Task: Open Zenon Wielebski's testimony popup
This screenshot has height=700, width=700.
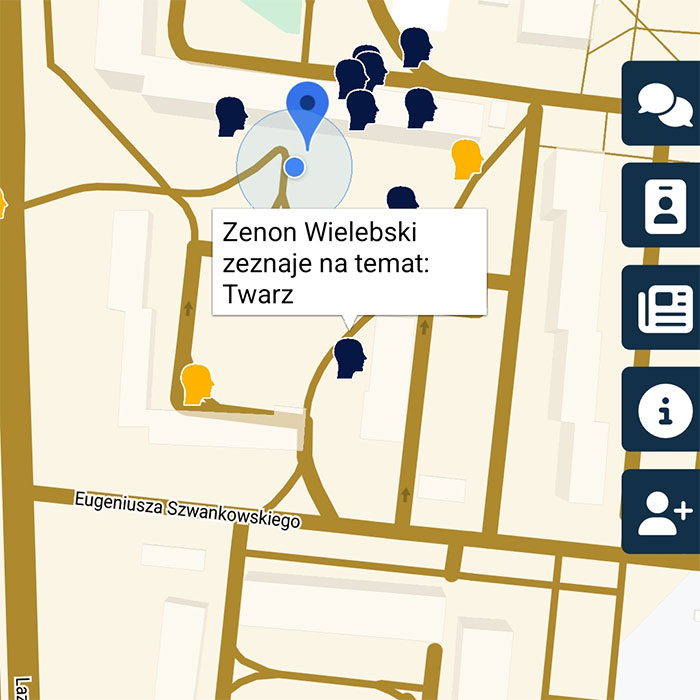Action: coord(349,262)
